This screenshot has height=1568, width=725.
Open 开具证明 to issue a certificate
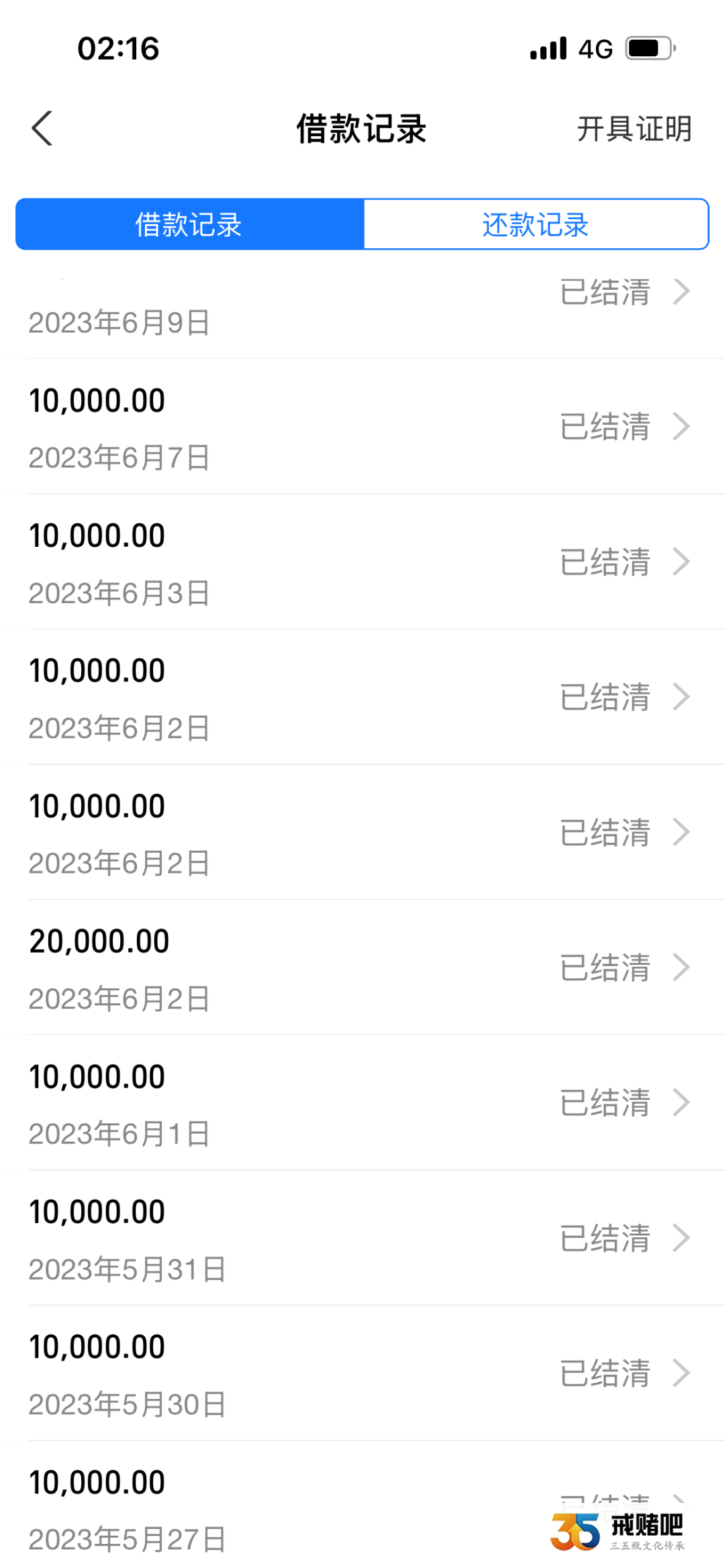tap(634, 129)
